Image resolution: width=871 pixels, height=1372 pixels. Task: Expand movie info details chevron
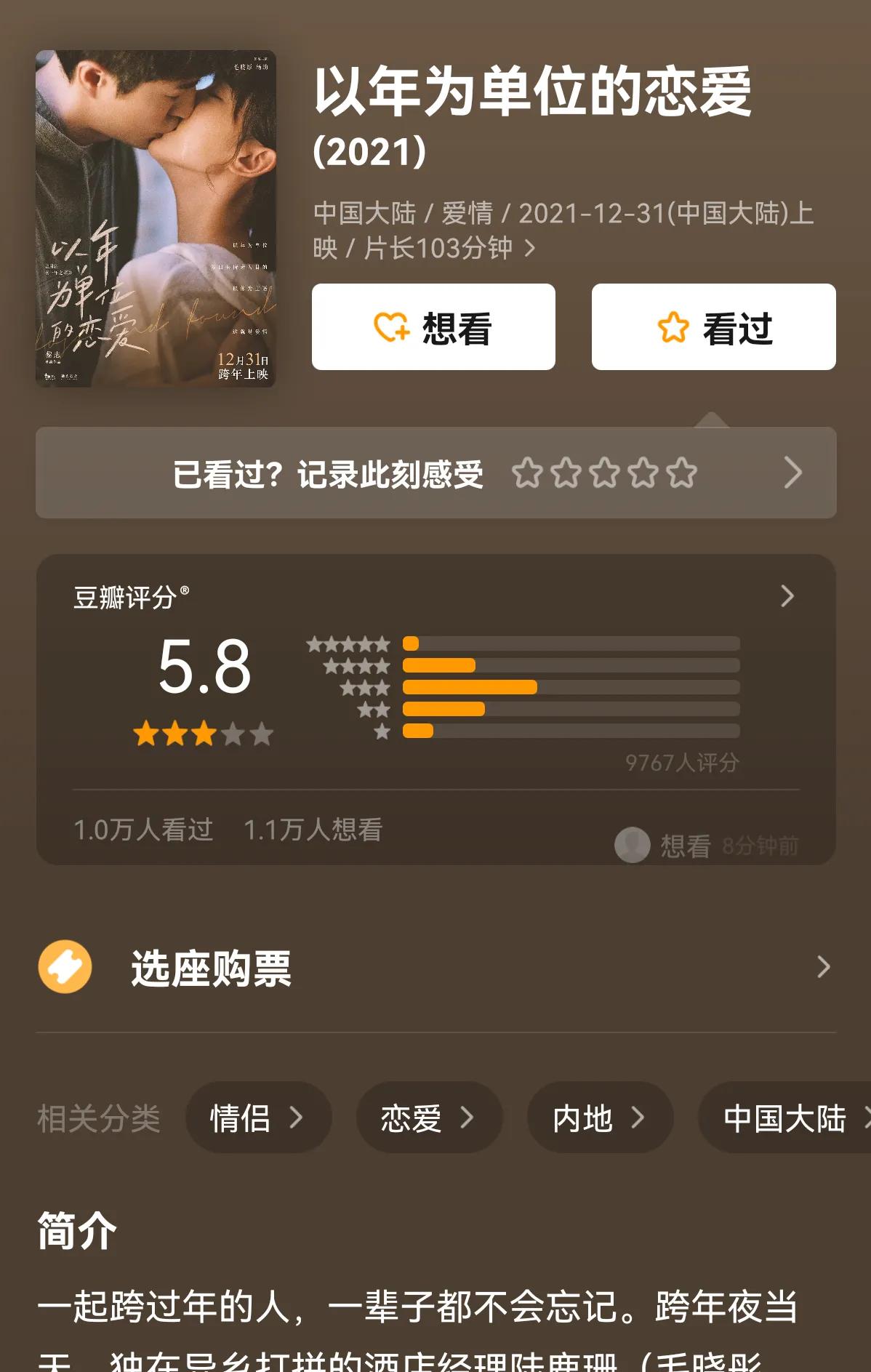(x=530, y=249)
